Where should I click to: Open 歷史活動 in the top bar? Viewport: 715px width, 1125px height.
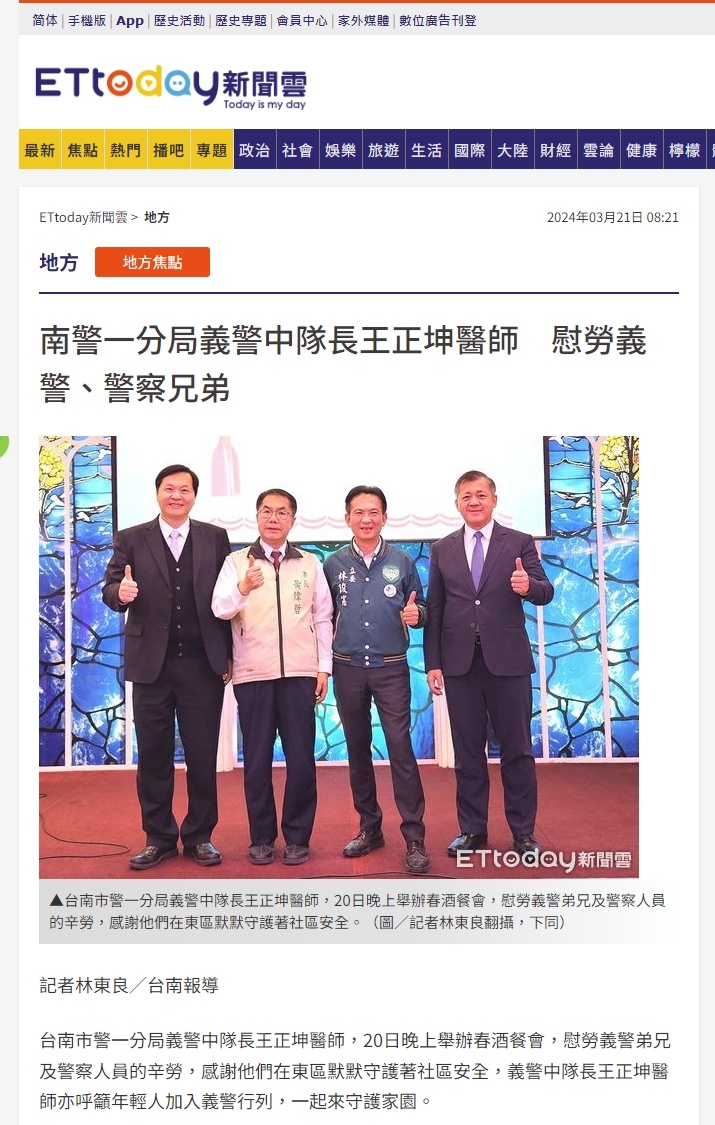179,20
